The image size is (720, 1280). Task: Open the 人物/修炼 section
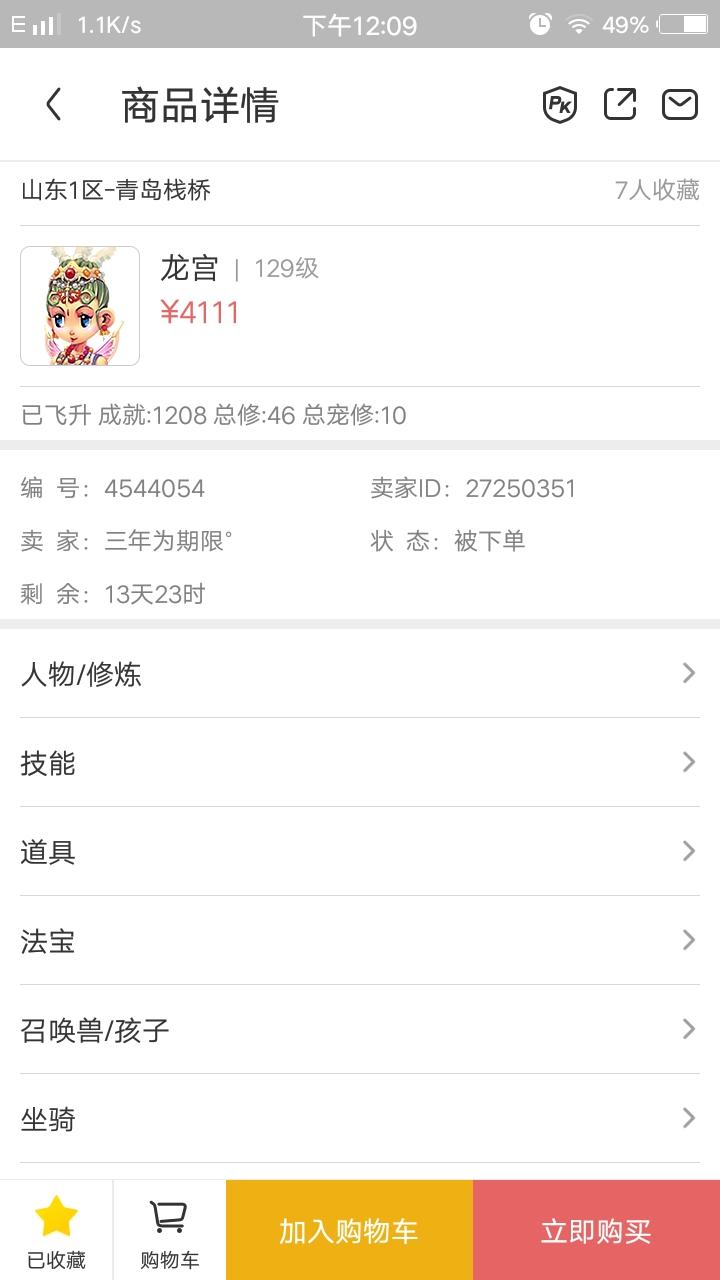point(360,674)
